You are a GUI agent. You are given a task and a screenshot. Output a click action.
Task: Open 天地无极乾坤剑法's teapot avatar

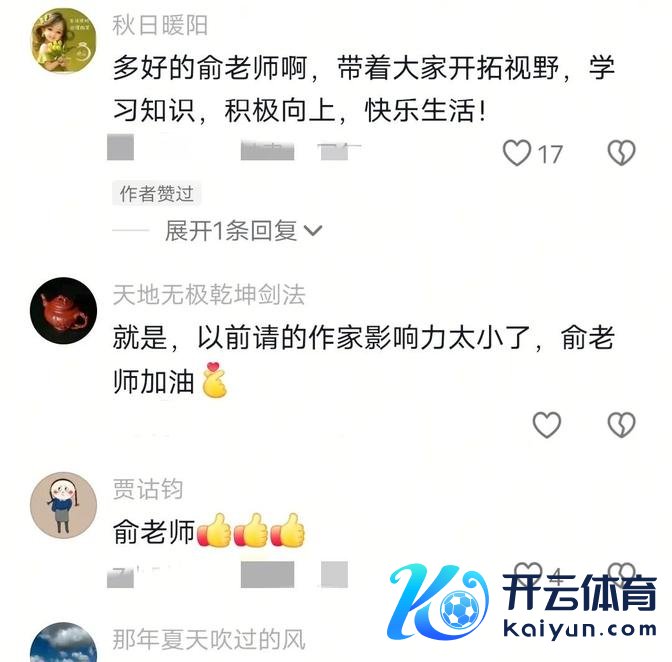pos(64,311)
